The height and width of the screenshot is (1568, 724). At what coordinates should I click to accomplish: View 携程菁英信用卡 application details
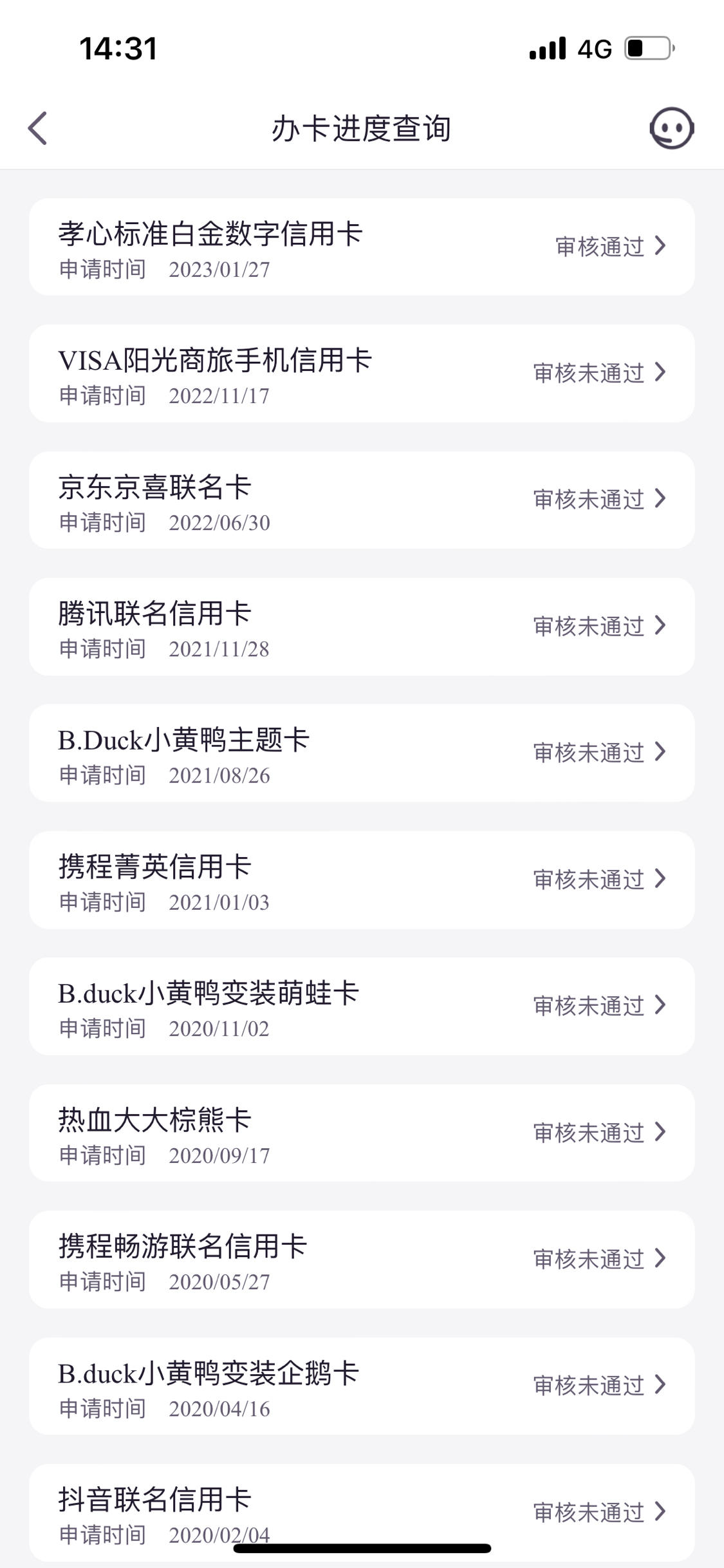[362, 880]
